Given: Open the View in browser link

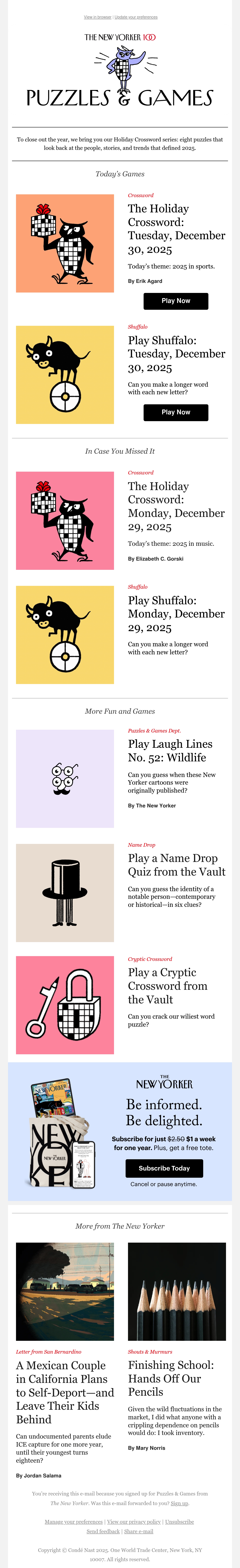Looking at the screenshot, I should [x=97, y=17].
